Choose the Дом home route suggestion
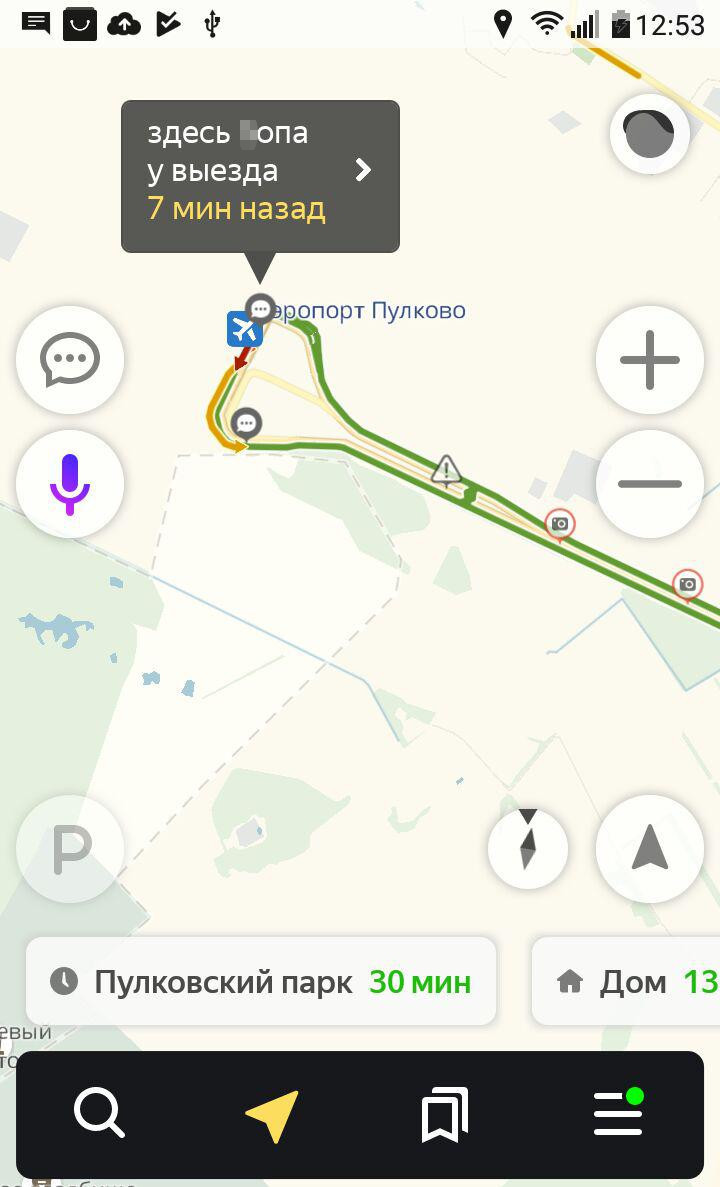The height and width of the screenshot is (1187, 720). click(x=626, y=982)
